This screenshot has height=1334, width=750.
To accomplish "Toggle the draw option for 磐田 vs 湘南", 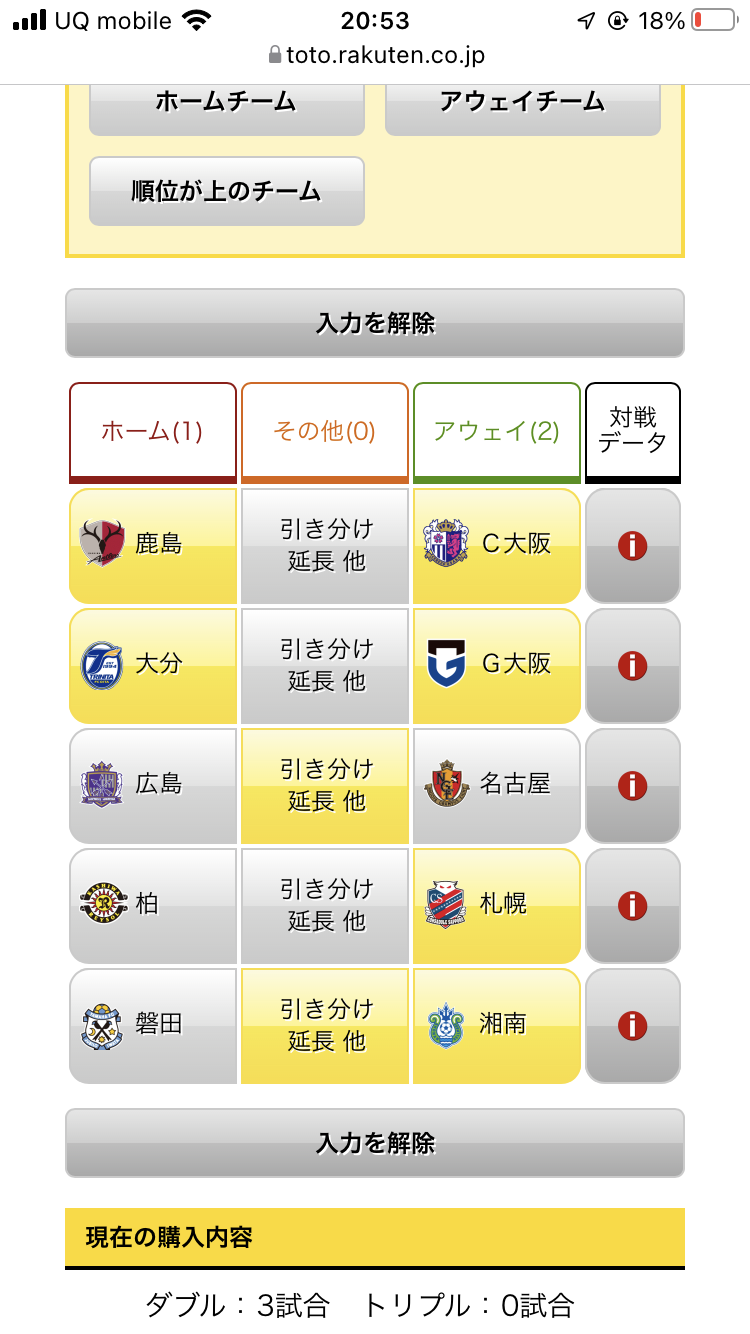I will pos(325,1026).
